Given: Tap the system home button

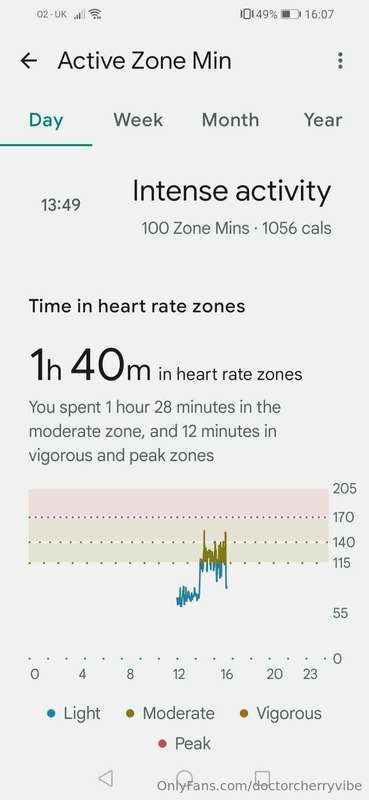Looking at the screenshot, I should [185, 778].
